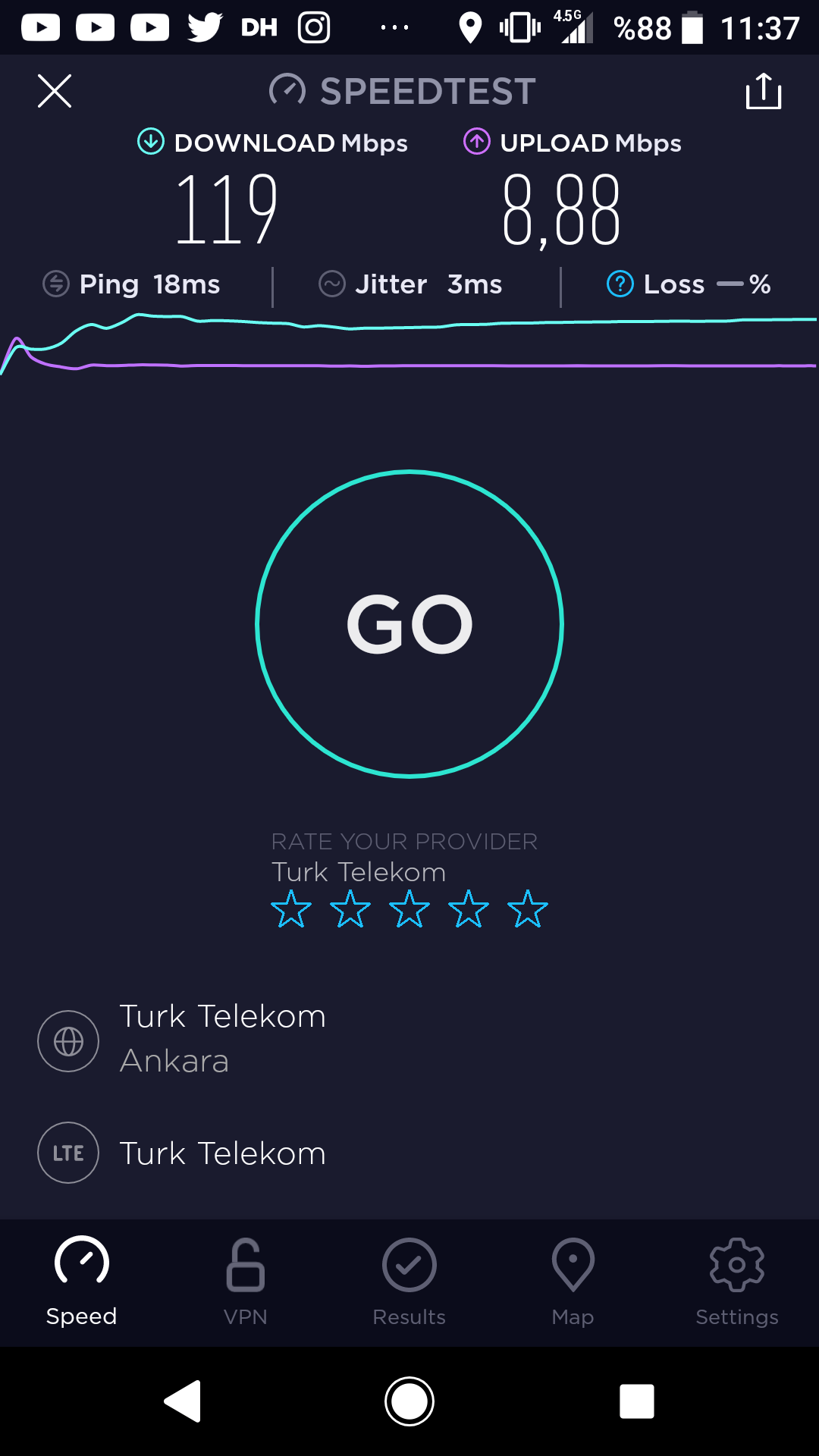Image resolution: width=819 pixels, height=1456 pixels.
Task: Go back with the system back button
Action: 183,1401
